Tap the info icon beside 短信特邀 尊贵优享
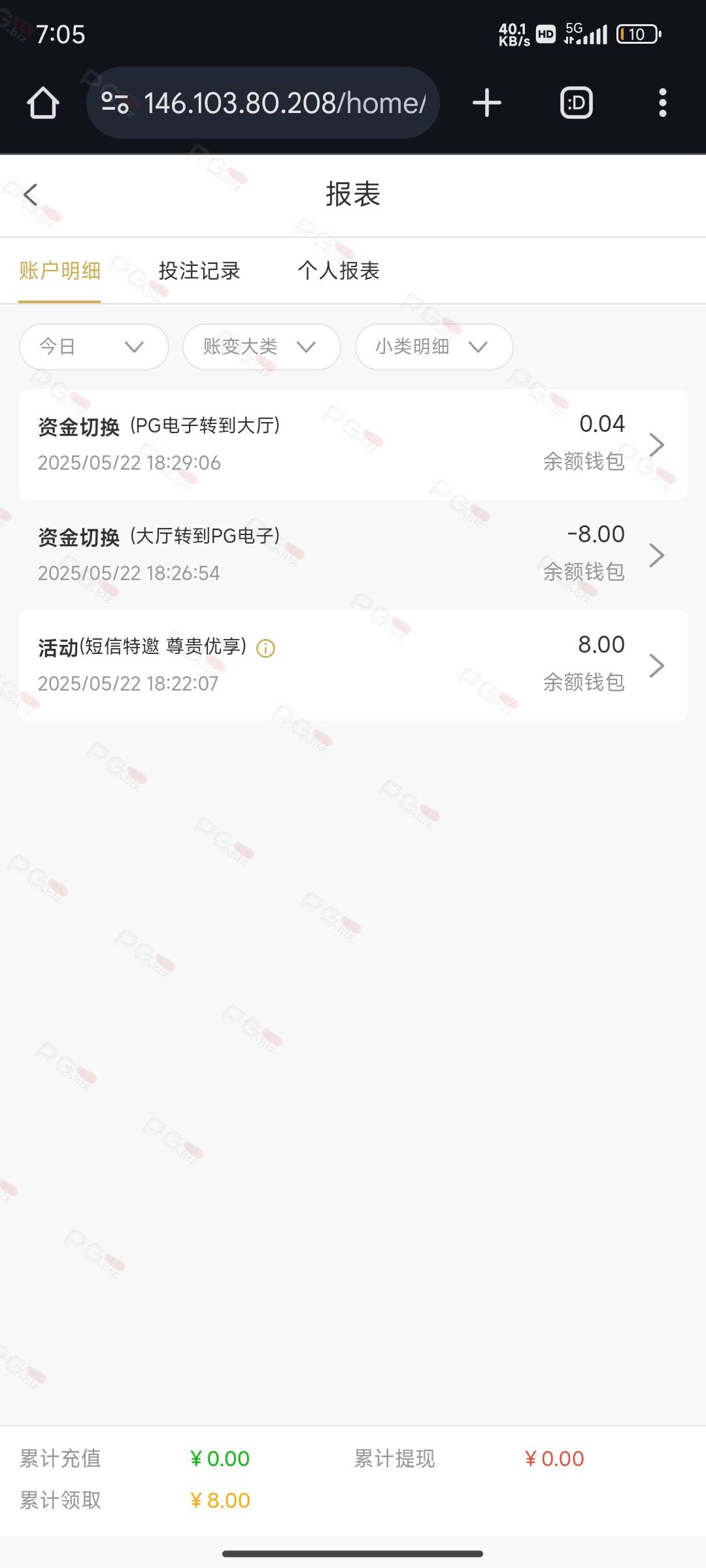Image resolution: width=706 pixels, height=1568 pixels. click(x=265, y=648)
